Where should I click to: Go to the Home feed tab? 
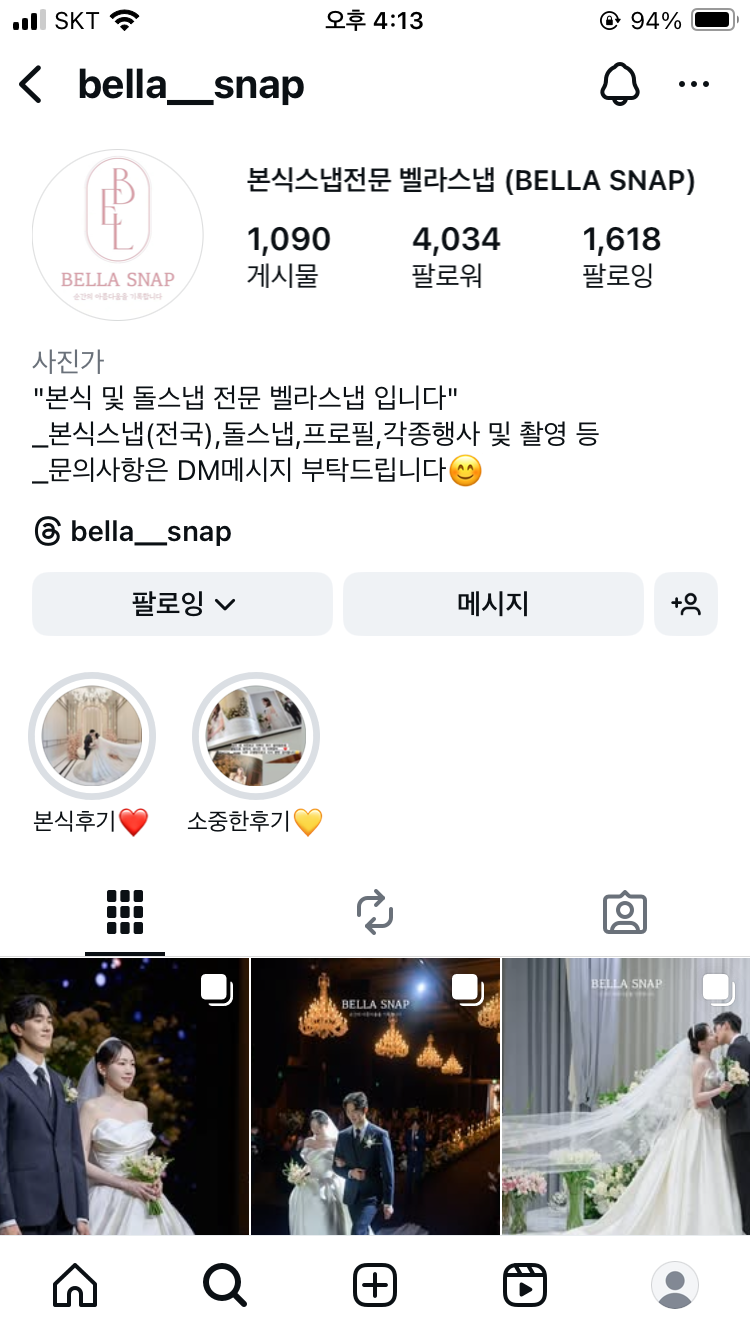tap(75, 1285)
